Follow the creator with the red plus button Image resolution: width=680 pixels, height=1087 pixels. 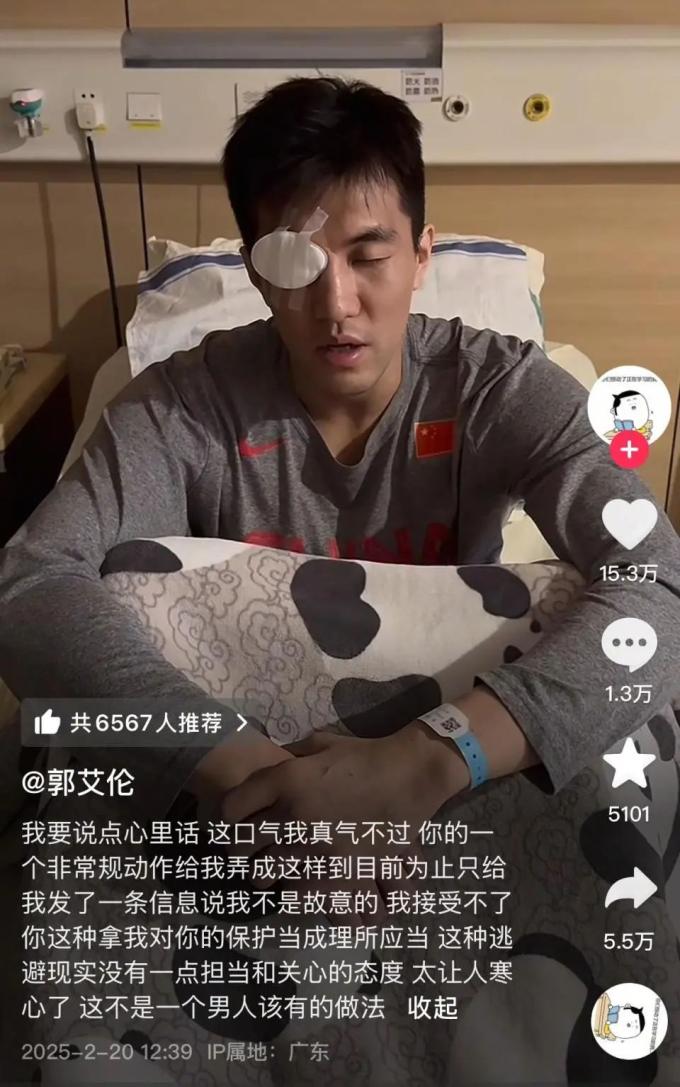point(629,451)
